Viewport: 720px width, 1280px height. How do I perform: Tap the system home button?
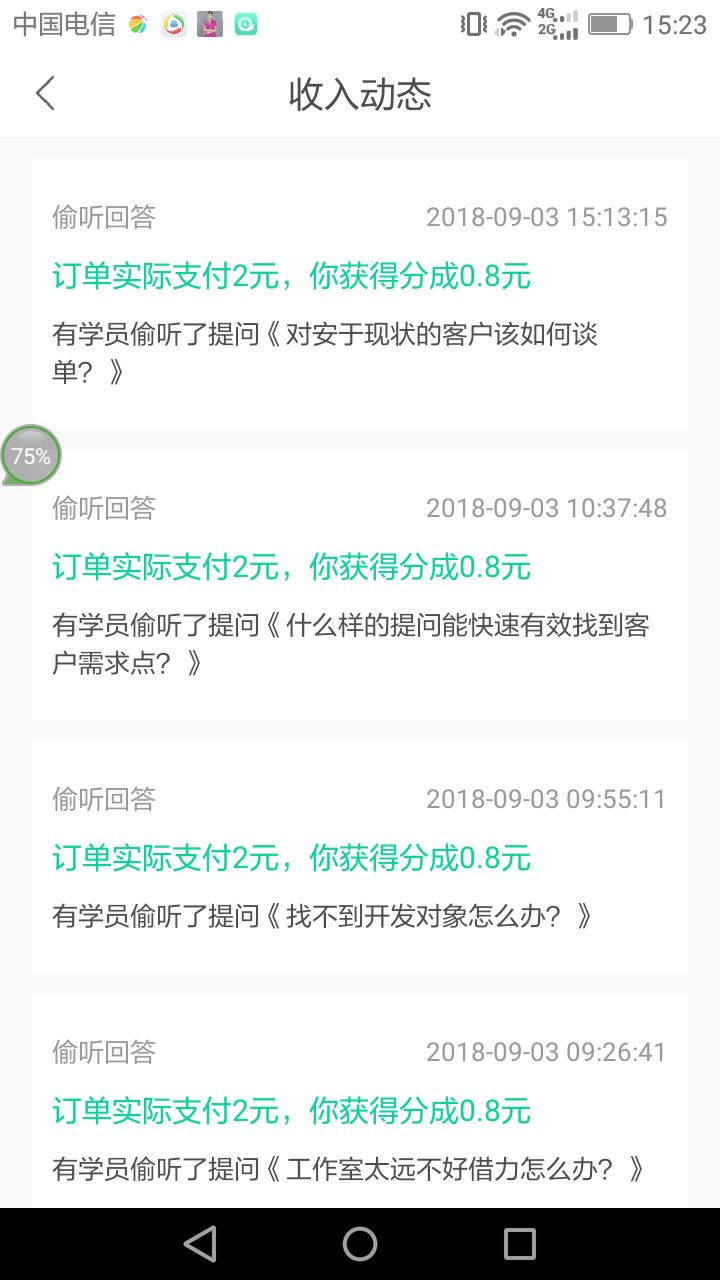click(x=360, y=1244)
